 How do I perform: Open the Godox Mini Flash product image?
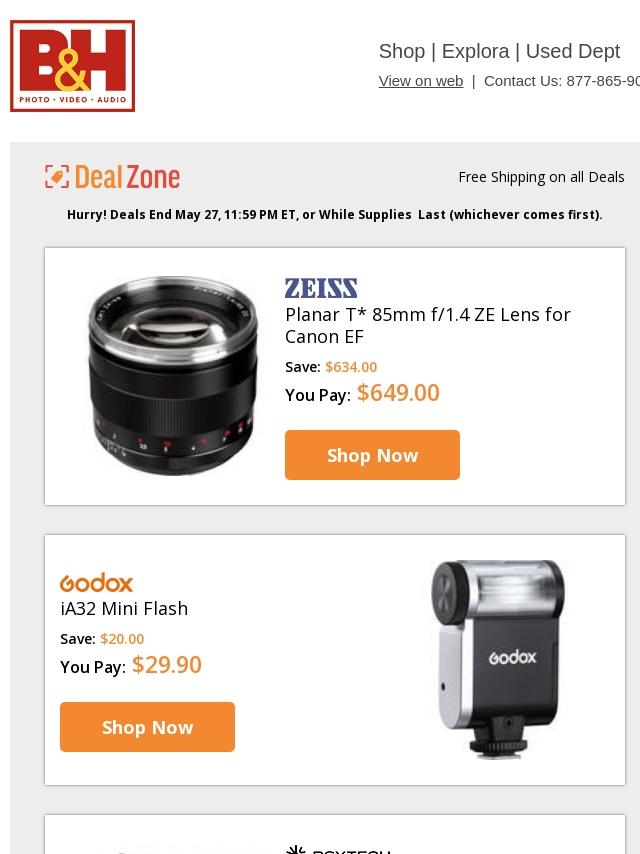[498, 659]
